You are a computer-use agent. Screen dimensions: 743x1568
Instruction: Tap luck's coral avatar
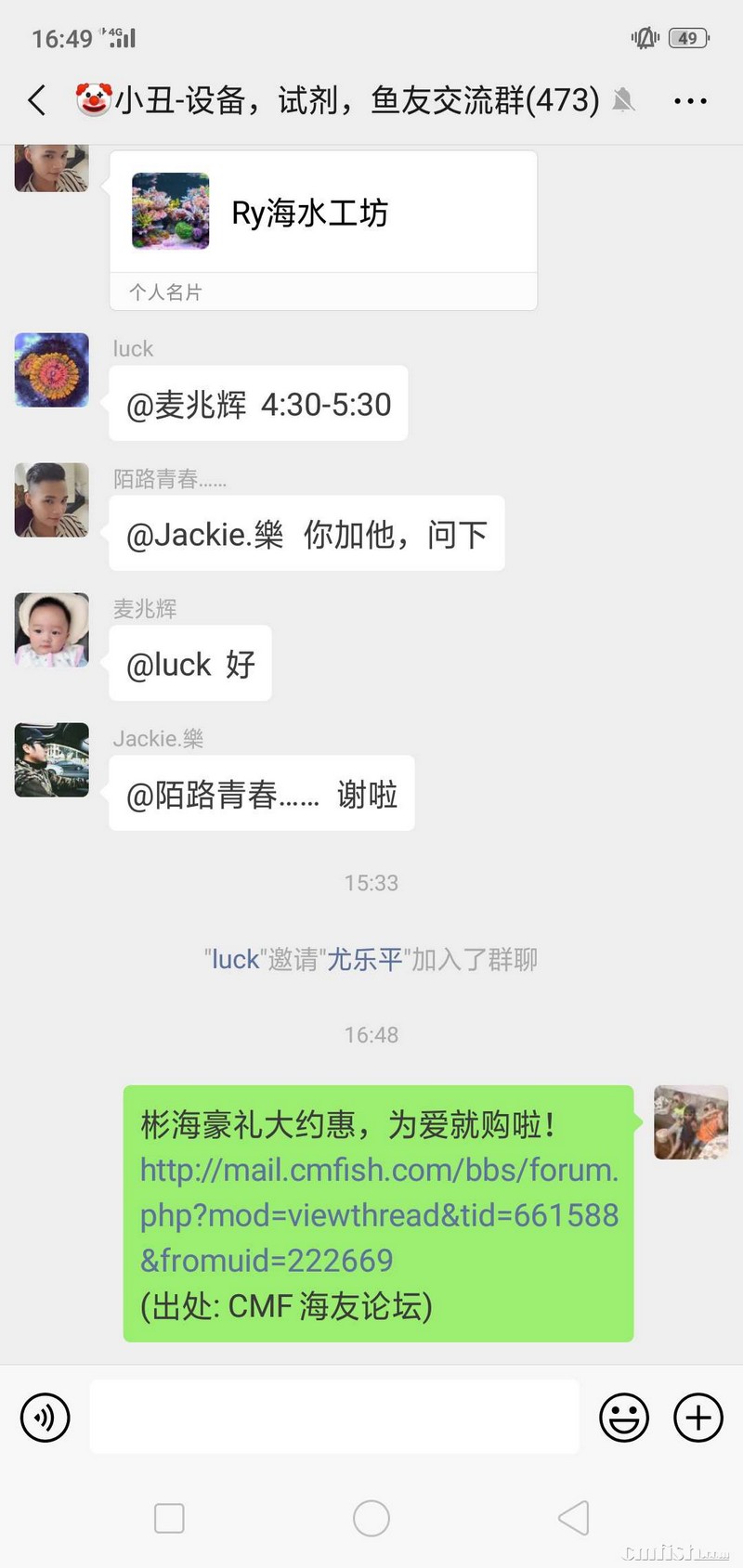(x=52, y=370)
